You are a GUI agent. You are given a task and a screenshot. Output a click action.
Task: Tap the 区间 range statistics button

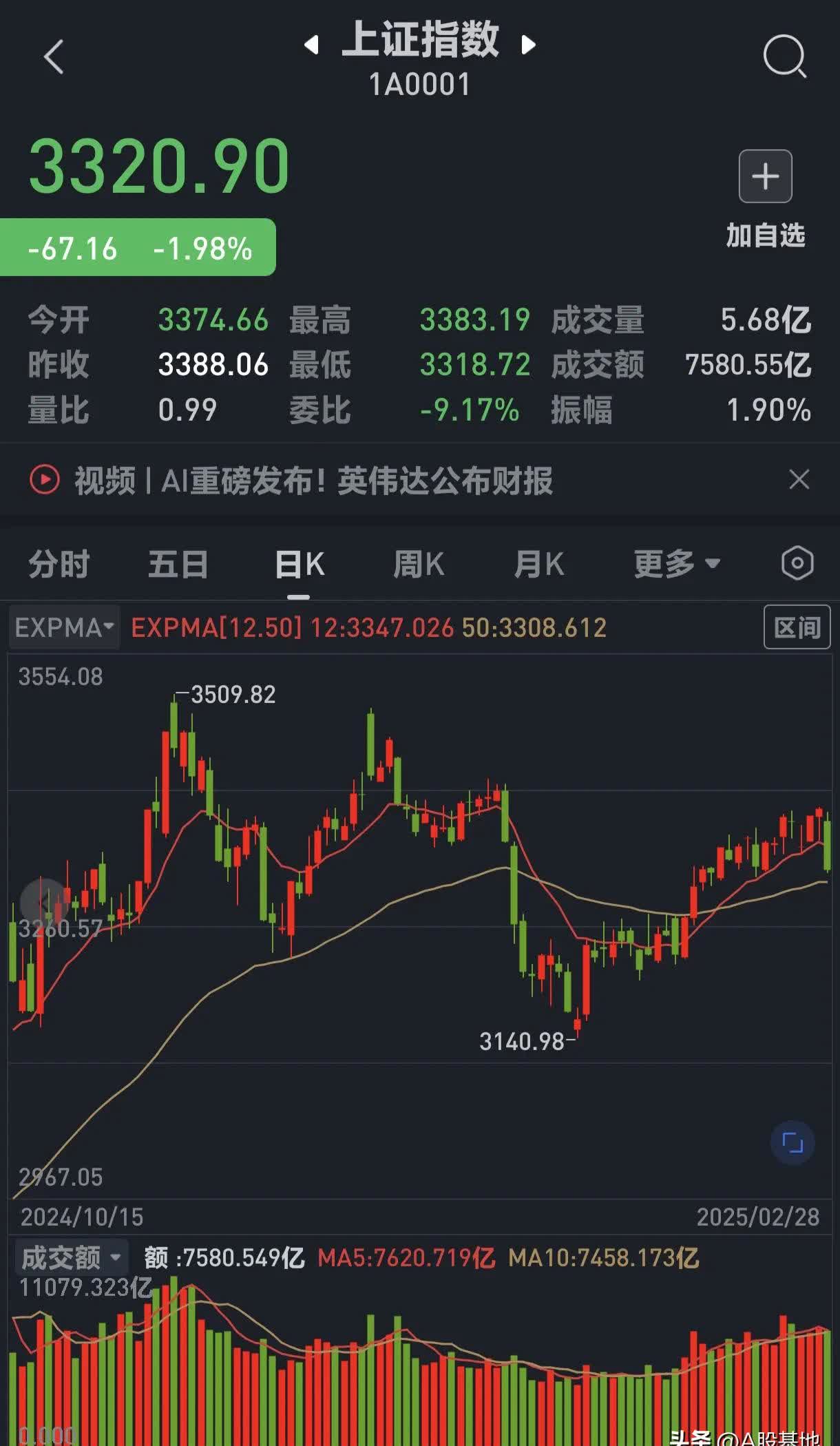coord(797,627)
